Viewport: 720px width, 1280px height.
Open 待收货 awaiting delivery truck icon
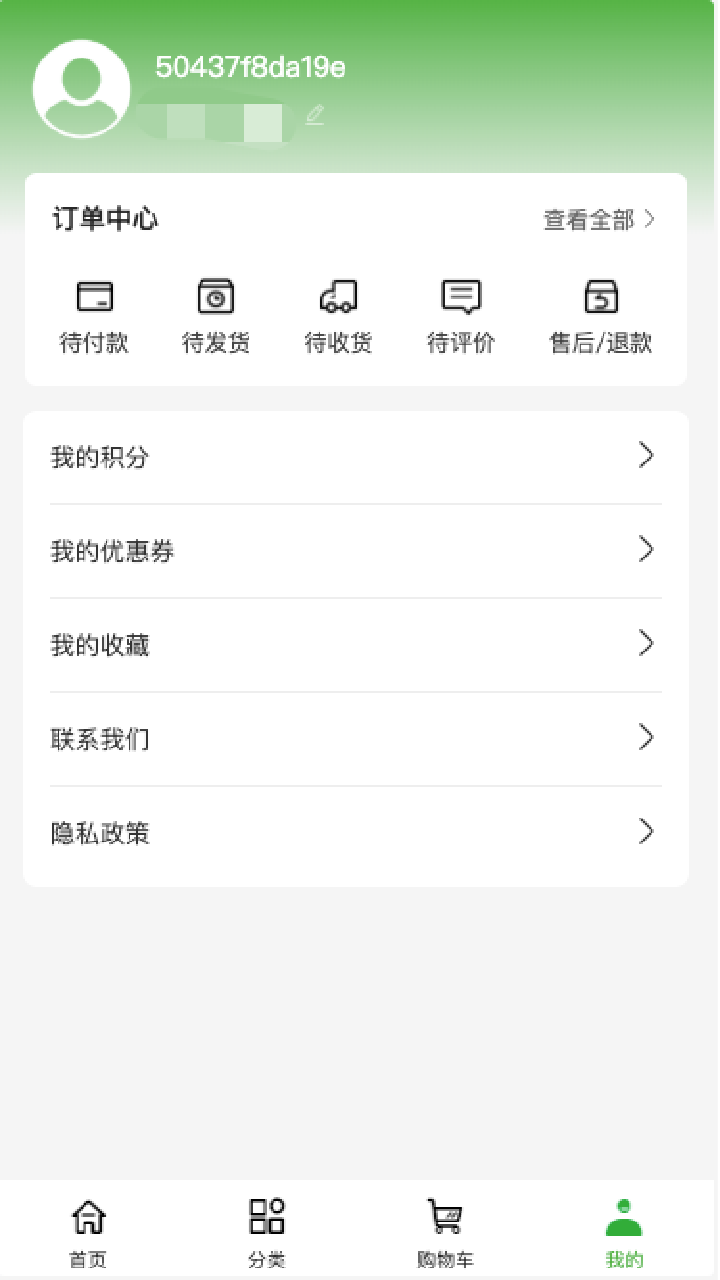pos(337,296)
